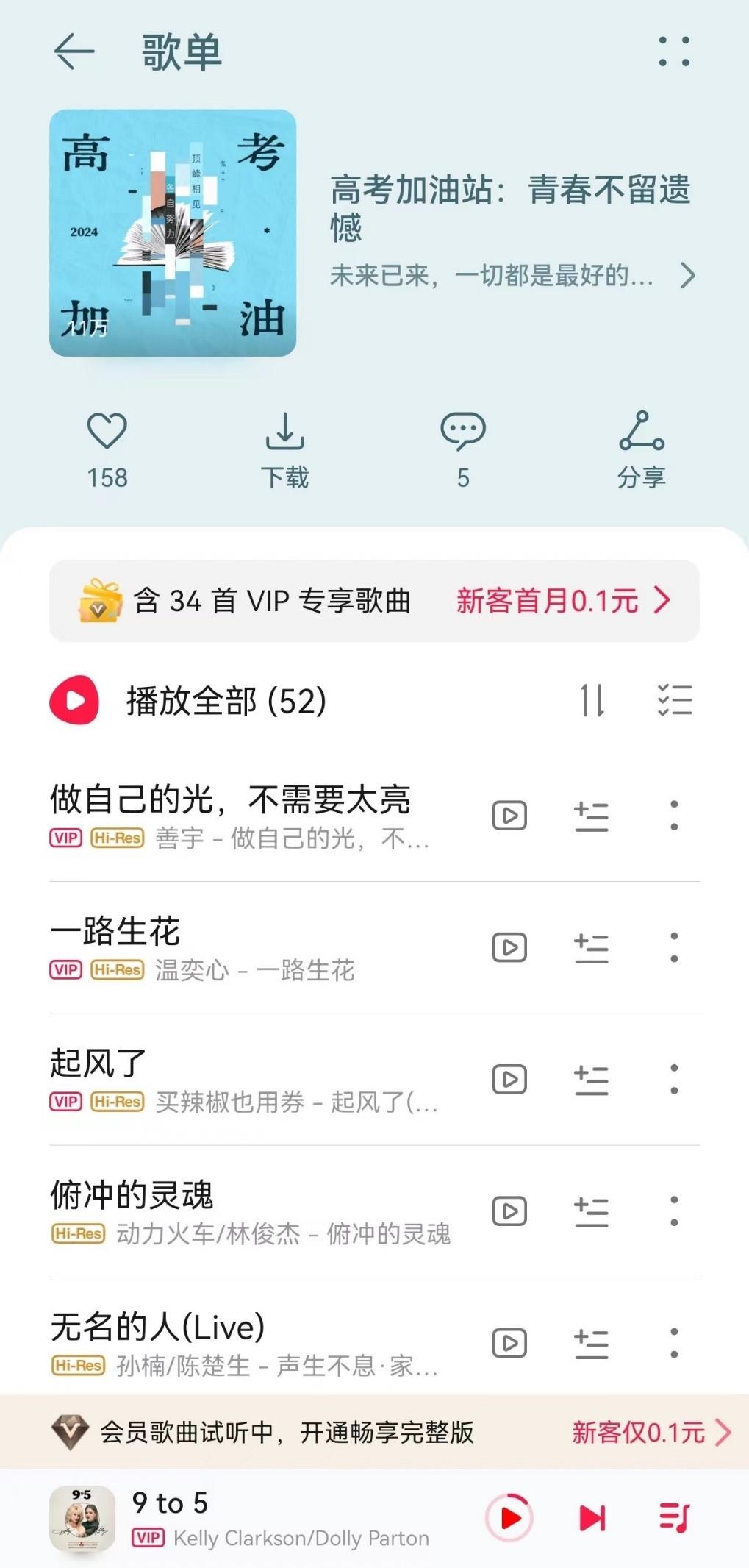Open the current play queue

674,1517
